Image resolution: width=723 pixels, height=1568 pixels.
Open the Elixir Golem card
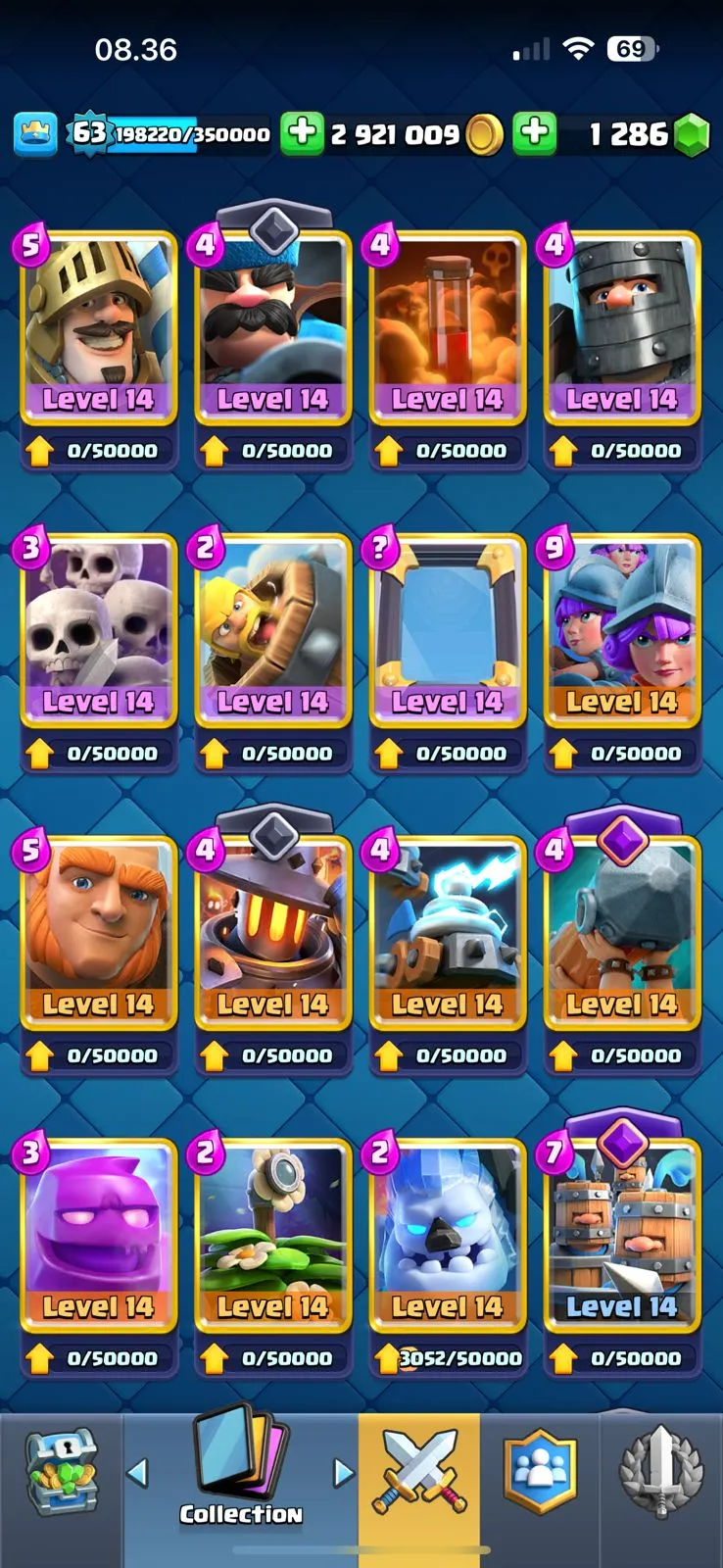click(x=98, y=1235)
